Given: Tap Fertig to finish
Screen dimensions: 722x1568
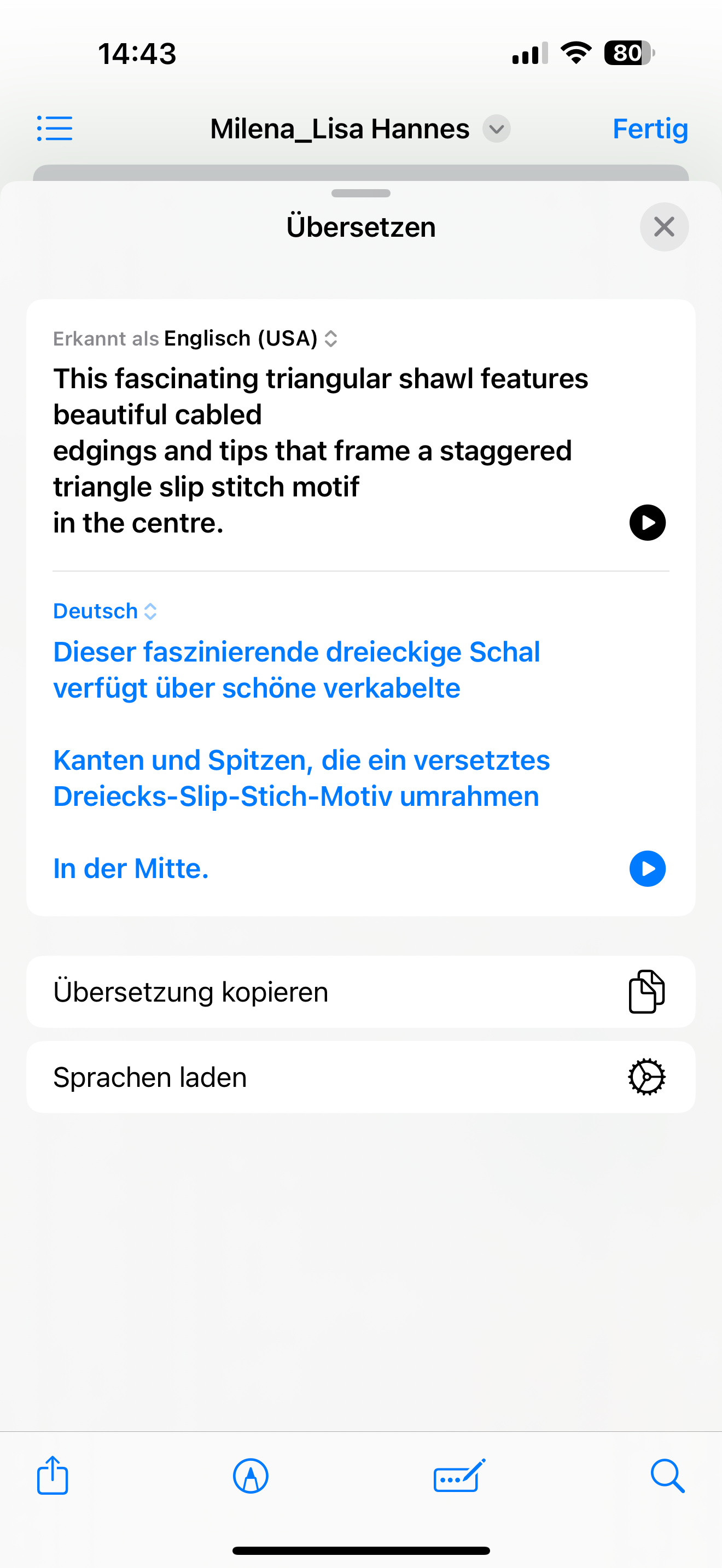Looking at the screenshot, I should (x=650, y=129).
